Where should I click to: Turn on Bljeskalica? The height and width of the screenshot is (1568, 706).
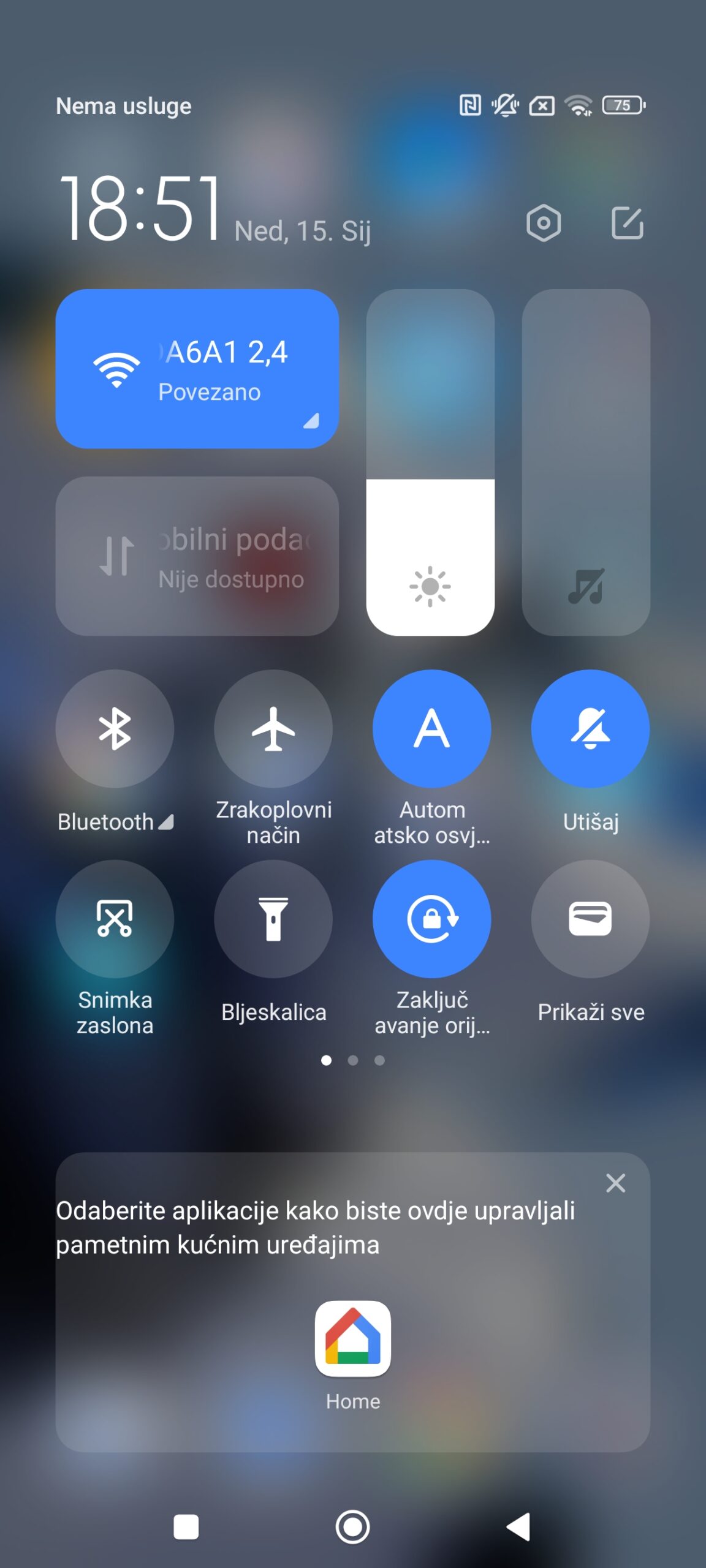[273, 919]
